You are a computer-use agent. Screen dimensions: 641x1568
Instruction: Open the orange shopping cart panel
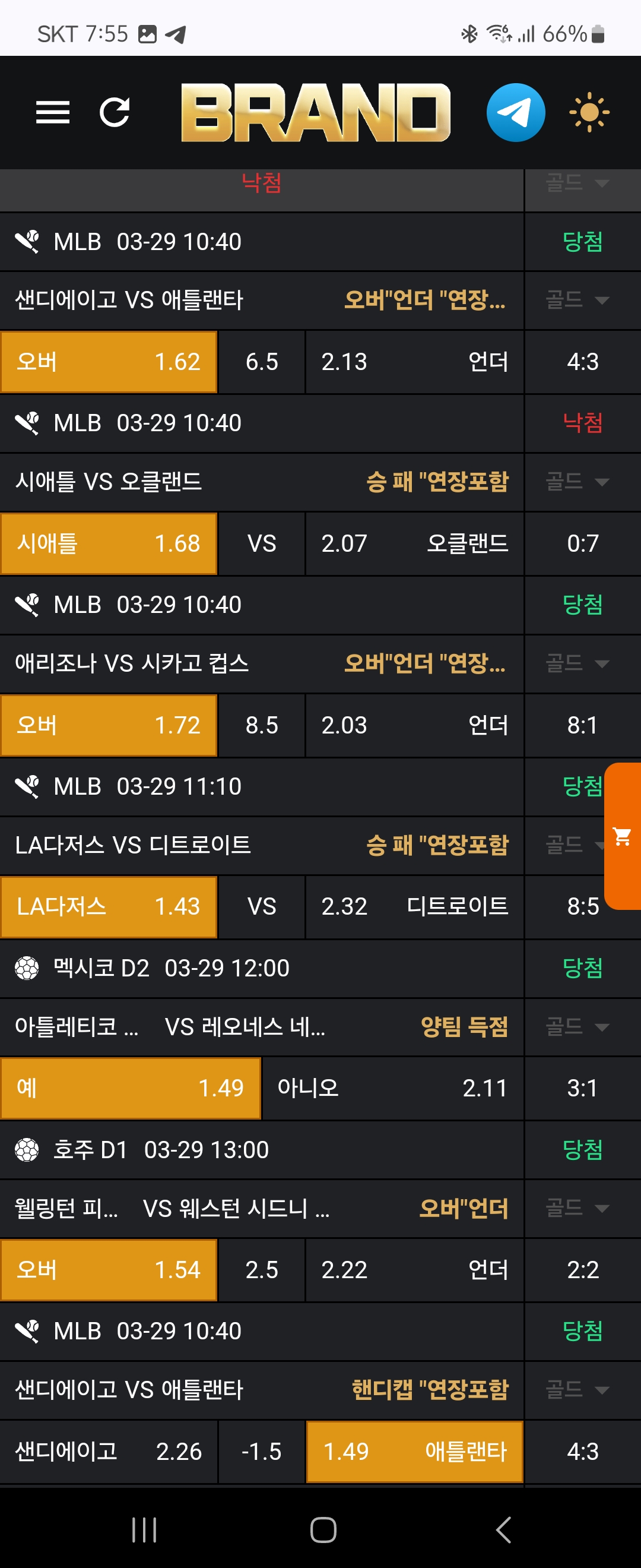tap(622, 836)
